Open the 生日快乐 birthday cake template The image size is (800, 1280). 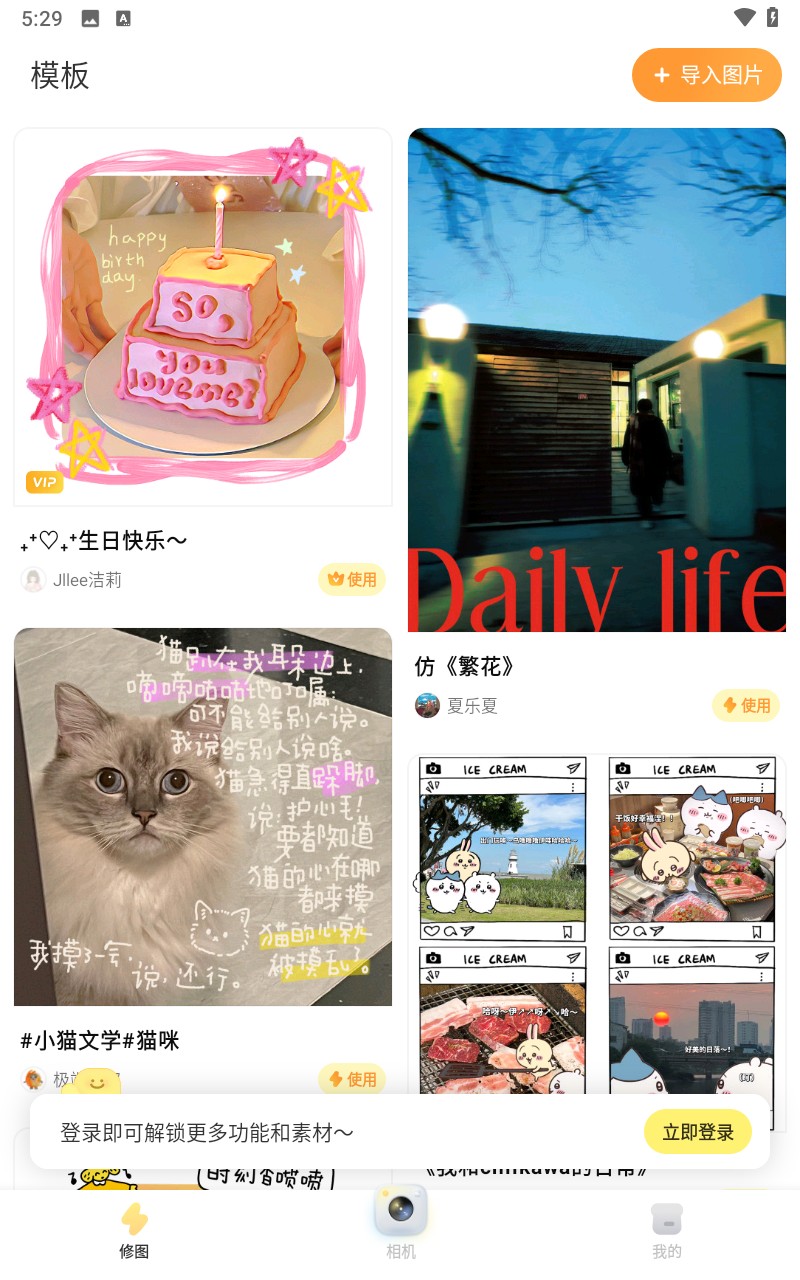203,317
